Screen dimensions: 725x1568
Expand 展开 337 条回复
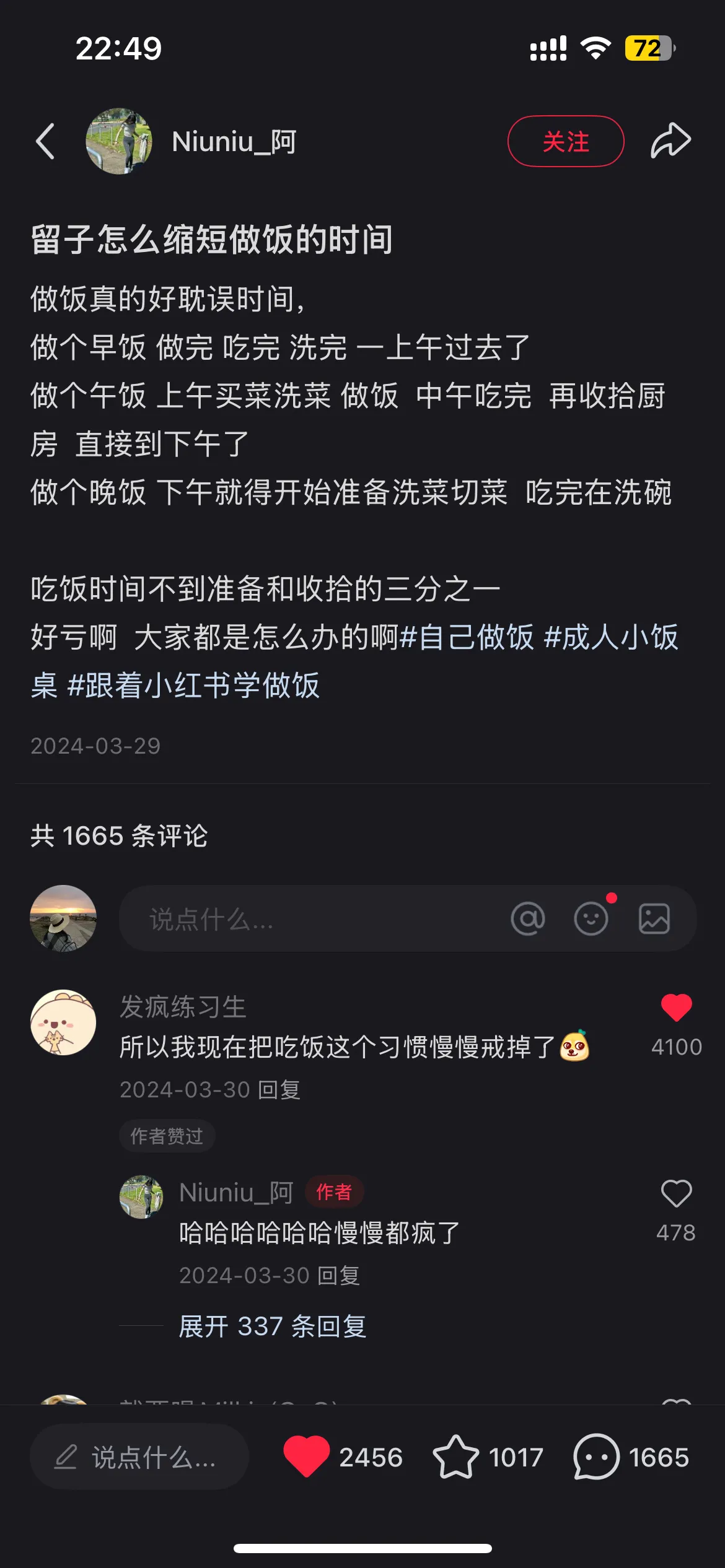click(273, 1326)
